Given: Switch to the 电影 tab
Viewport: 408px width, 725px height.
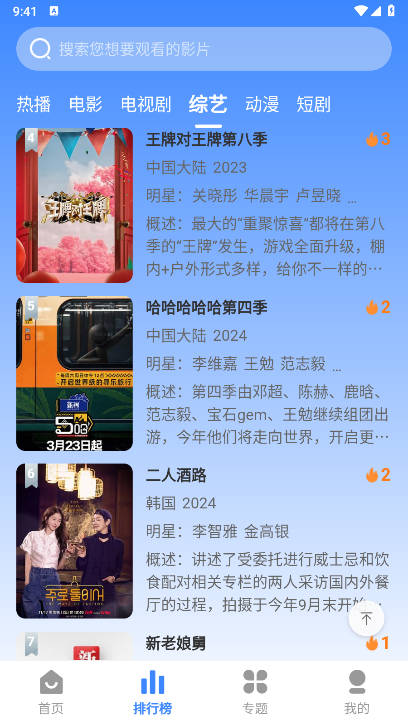Looking at the screenshot, I should point(86,104).
